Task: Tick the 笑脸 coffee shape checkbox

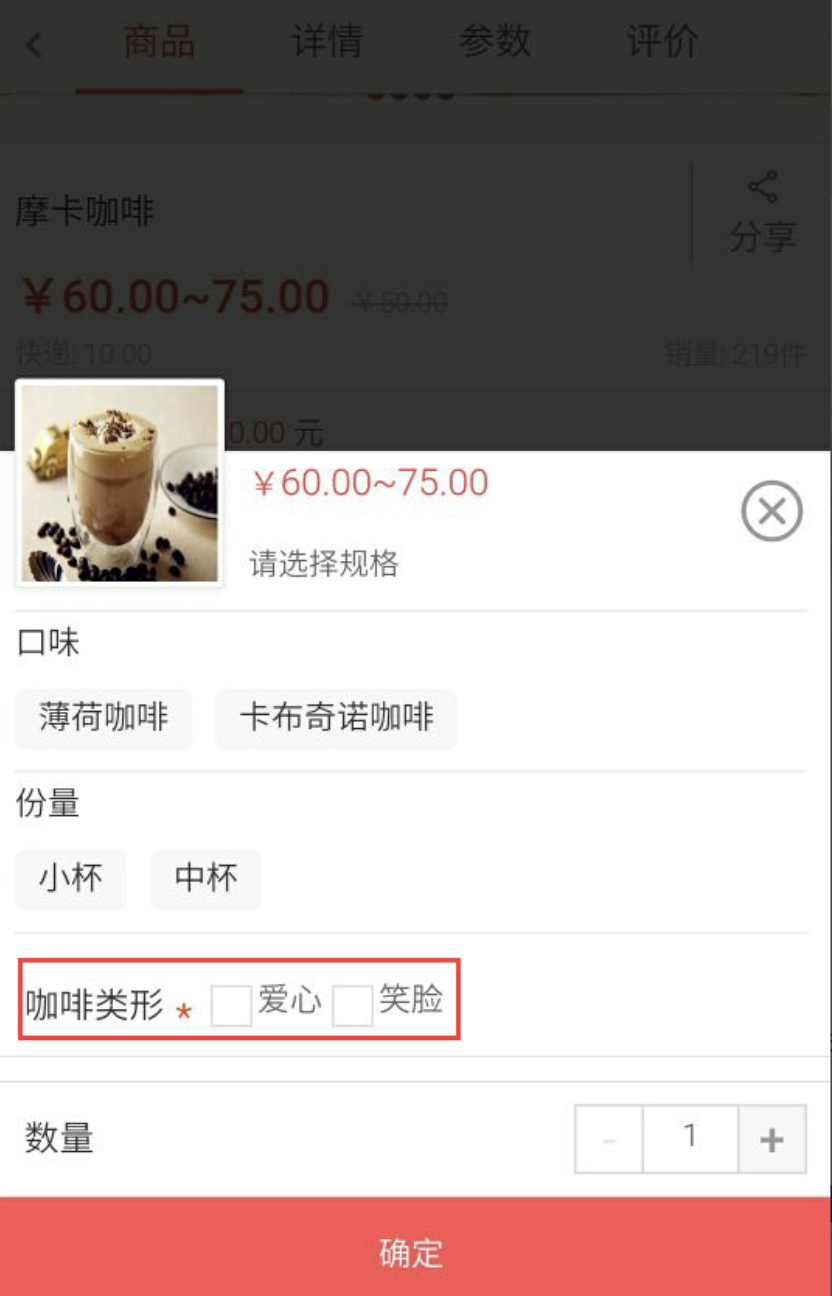Action: pos(352,1005)
